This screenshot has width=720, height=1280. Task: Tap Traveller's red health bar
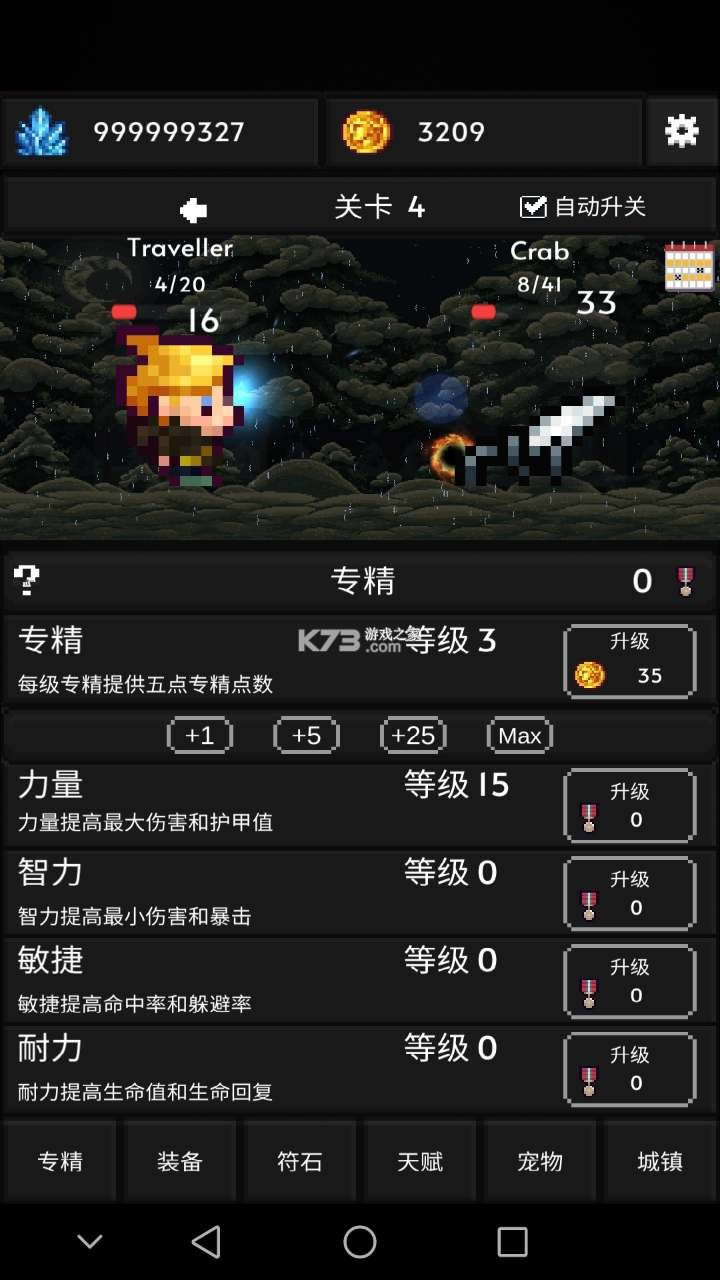point(123,310)
